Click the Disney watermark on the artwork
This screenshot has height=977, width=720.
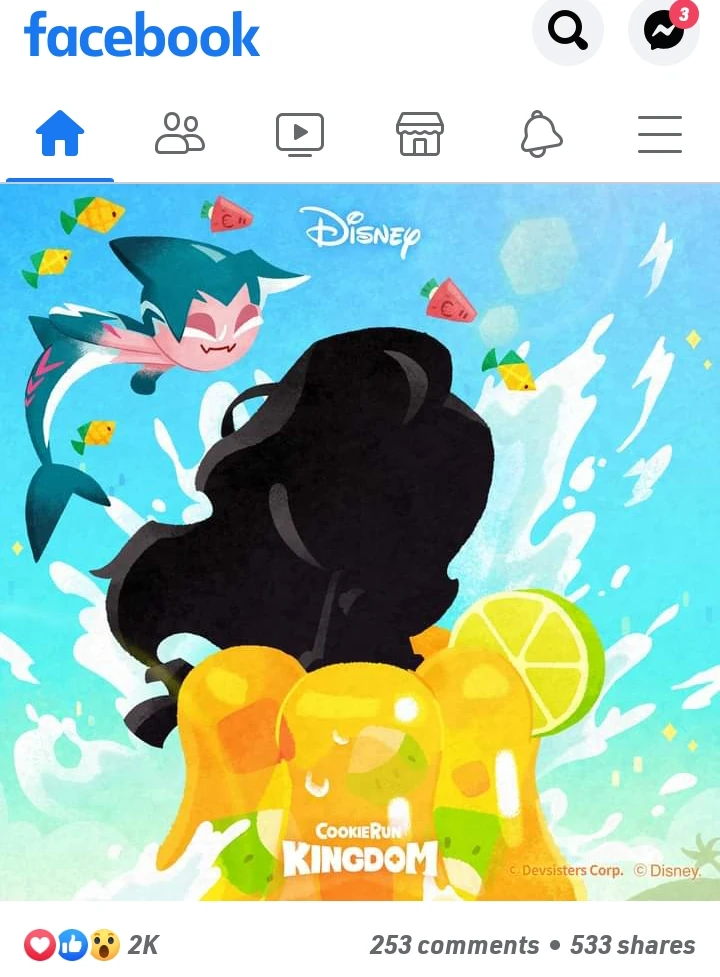click(x=362, y=228)
